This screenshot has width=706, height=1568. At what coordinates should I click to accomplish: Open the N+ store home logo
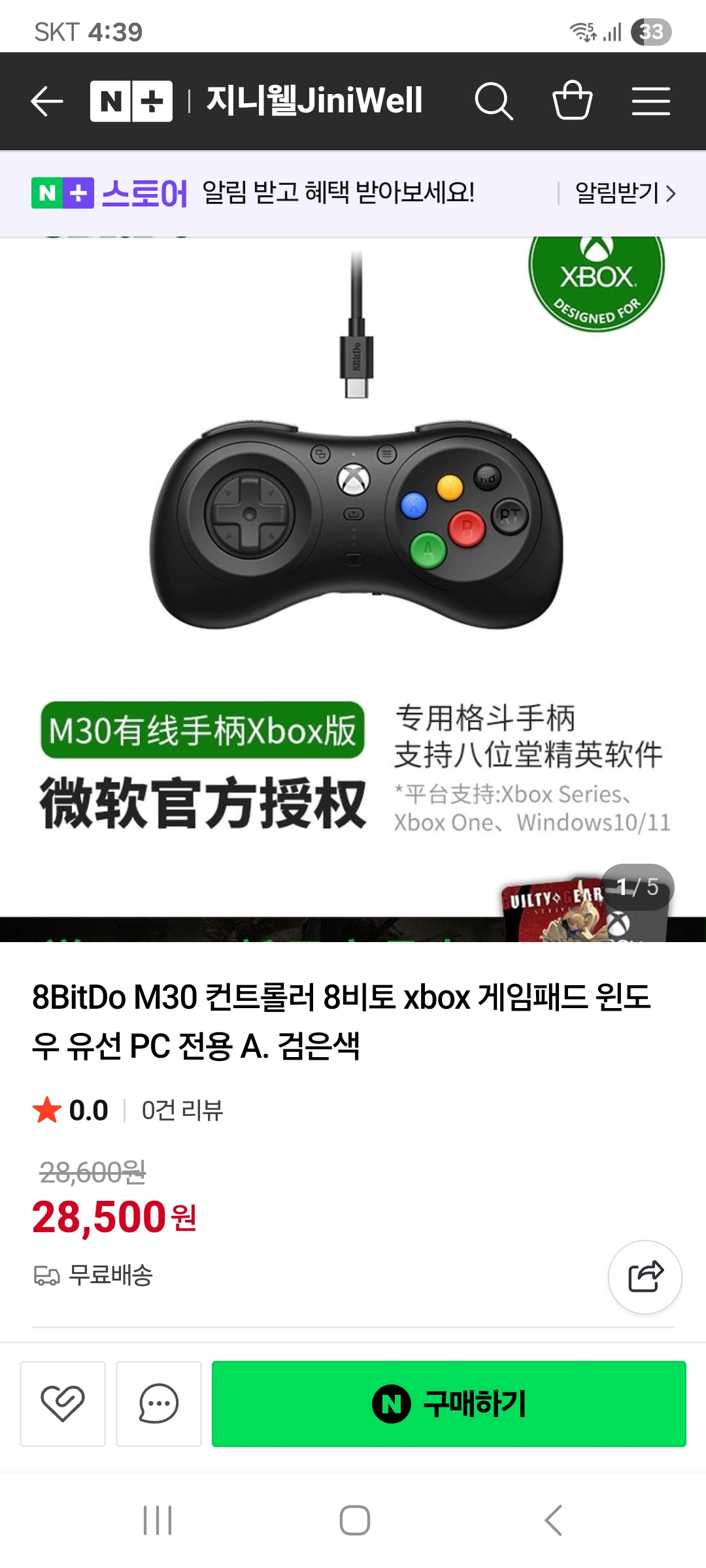131,101
